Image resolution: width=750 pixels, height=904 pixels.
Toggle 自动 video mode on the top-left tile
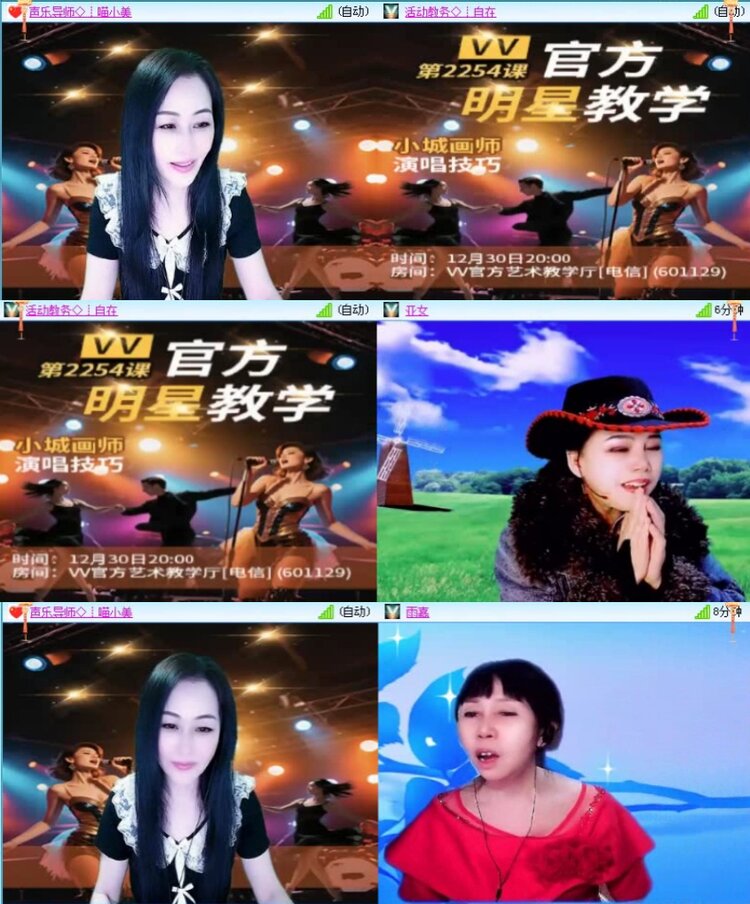coord(351,12)
